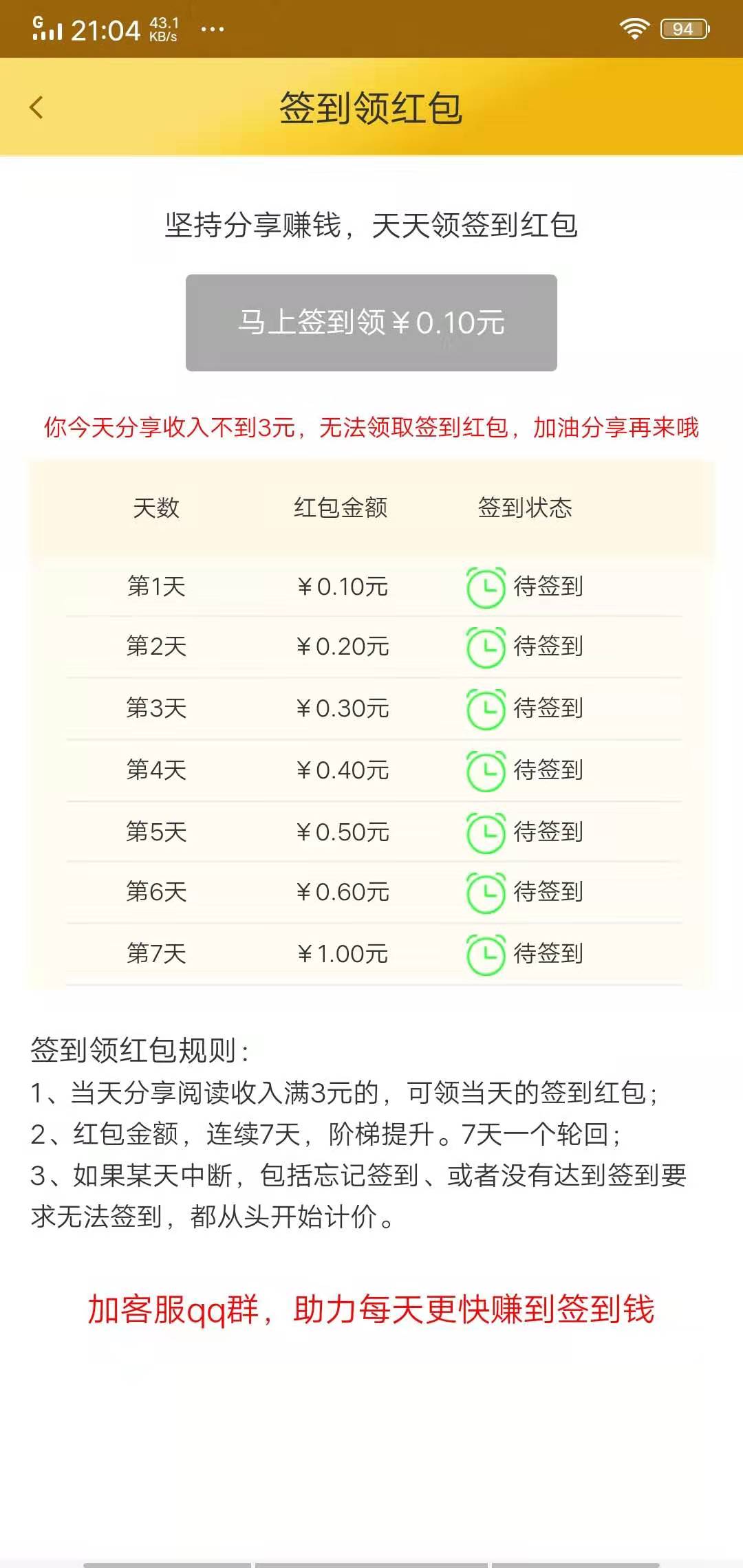
Task: Expand the reward table header row
Action: point(371,508)
